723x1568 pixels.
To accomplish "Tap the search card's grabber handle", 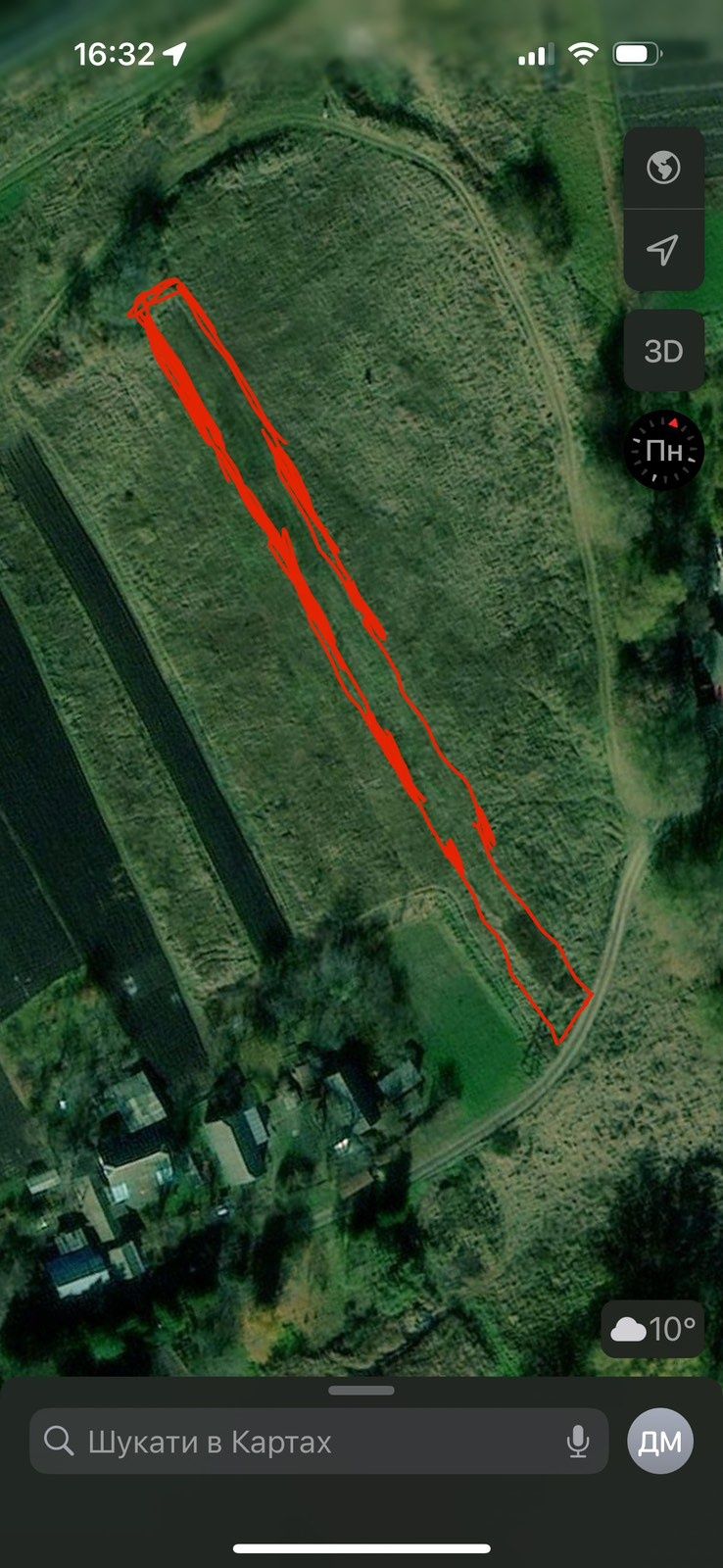I will pos(361,1390).
